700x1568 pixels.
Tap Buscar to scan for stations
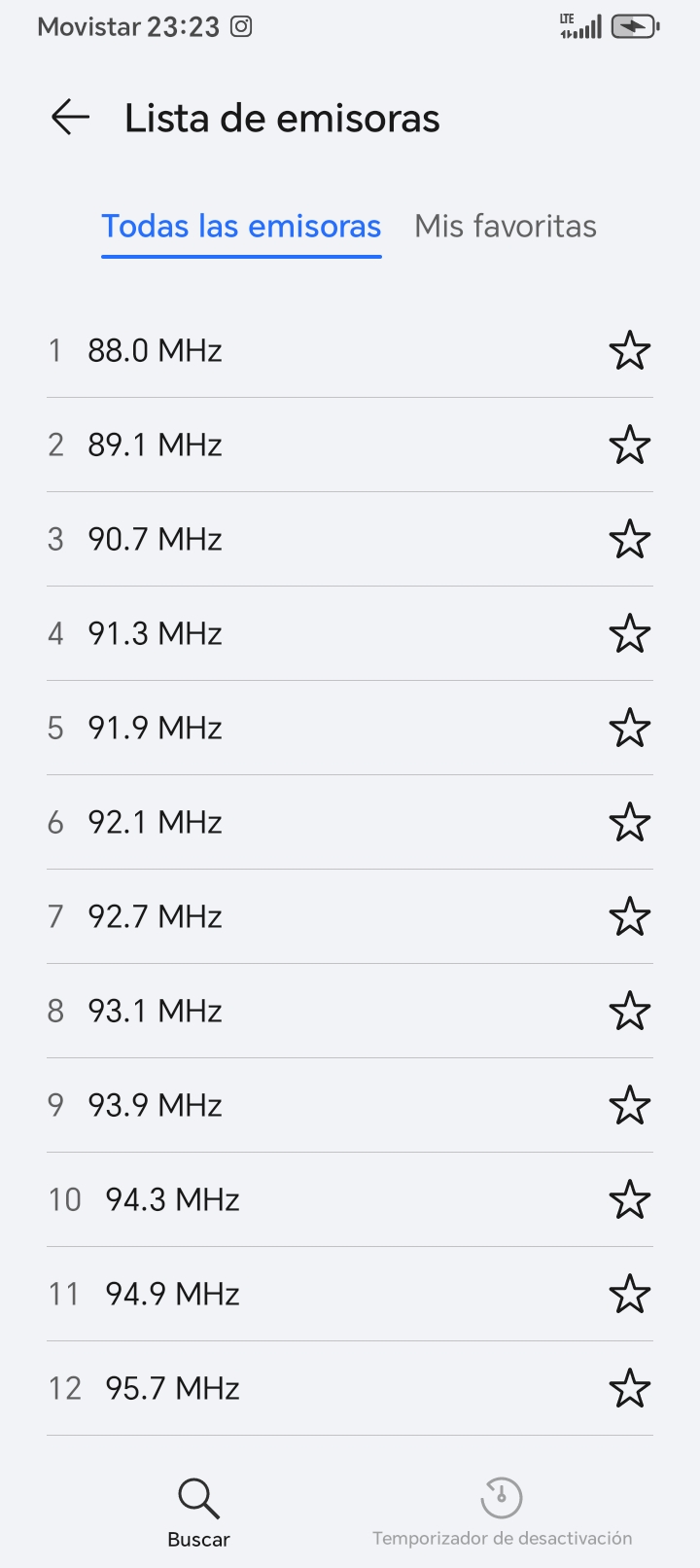[x=198, y=1513]
